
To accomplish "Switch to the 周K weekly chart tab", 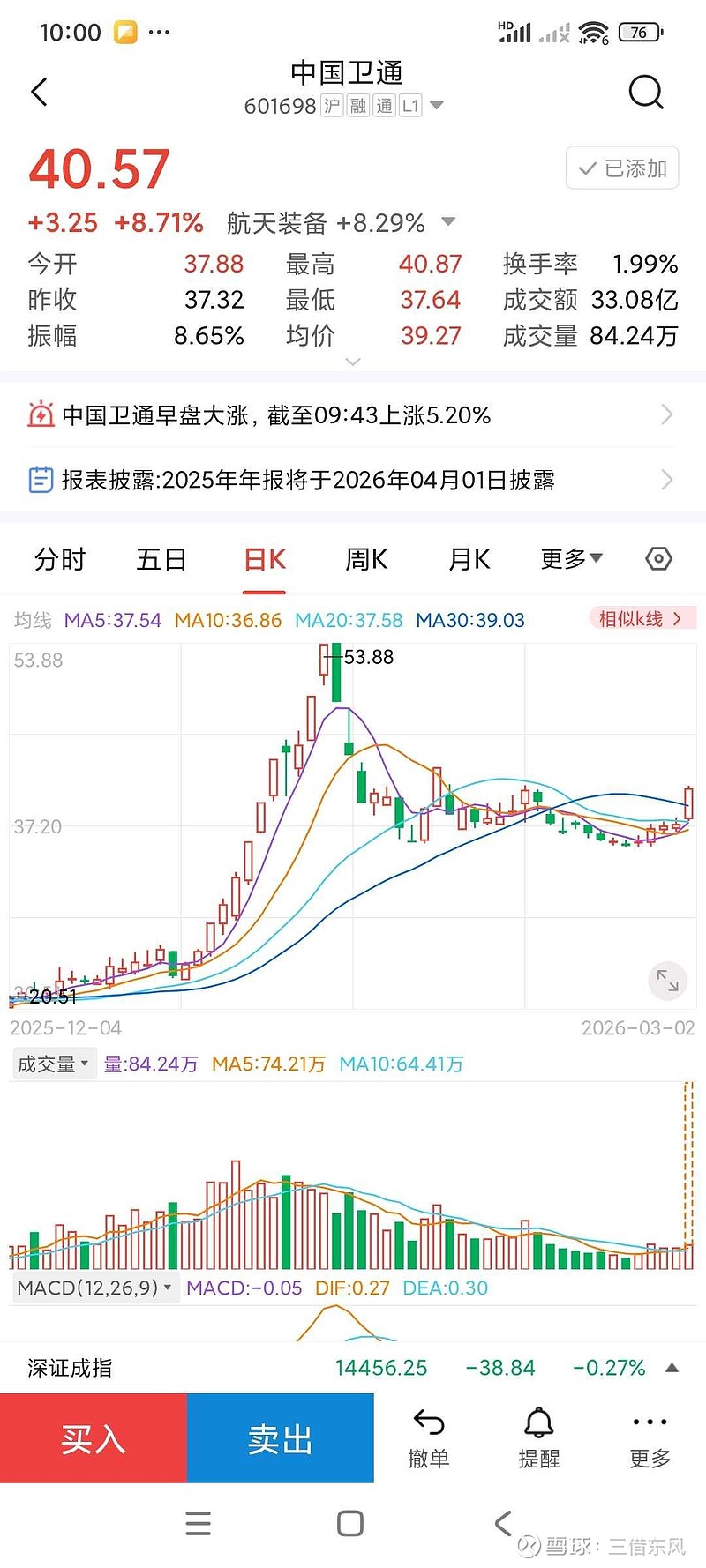I will [365, 559].
